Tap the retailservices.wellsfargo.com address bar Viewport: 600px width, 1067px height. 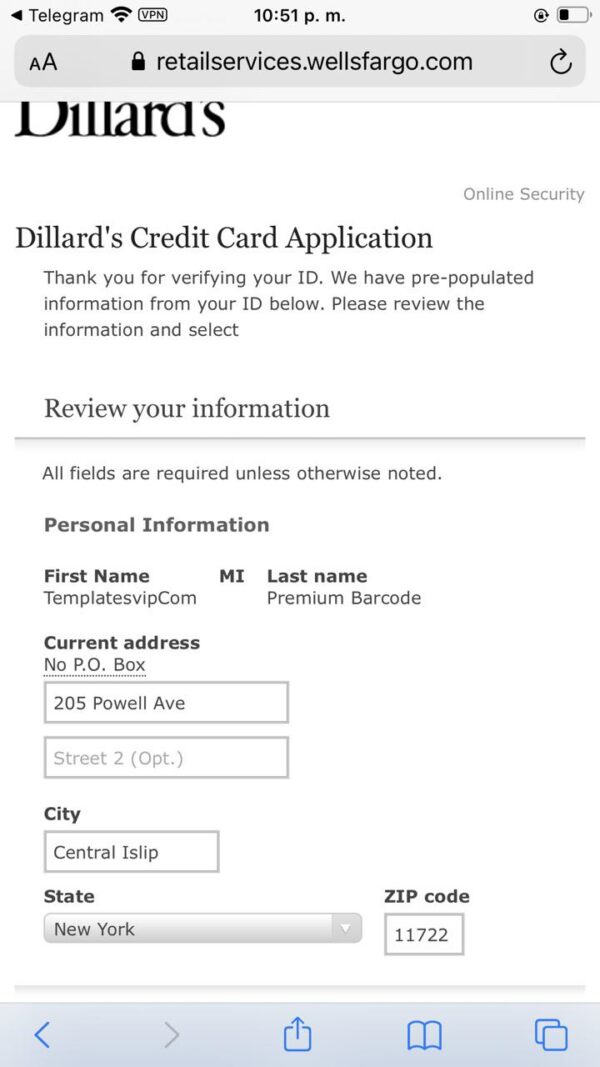(x=301, y=62)
